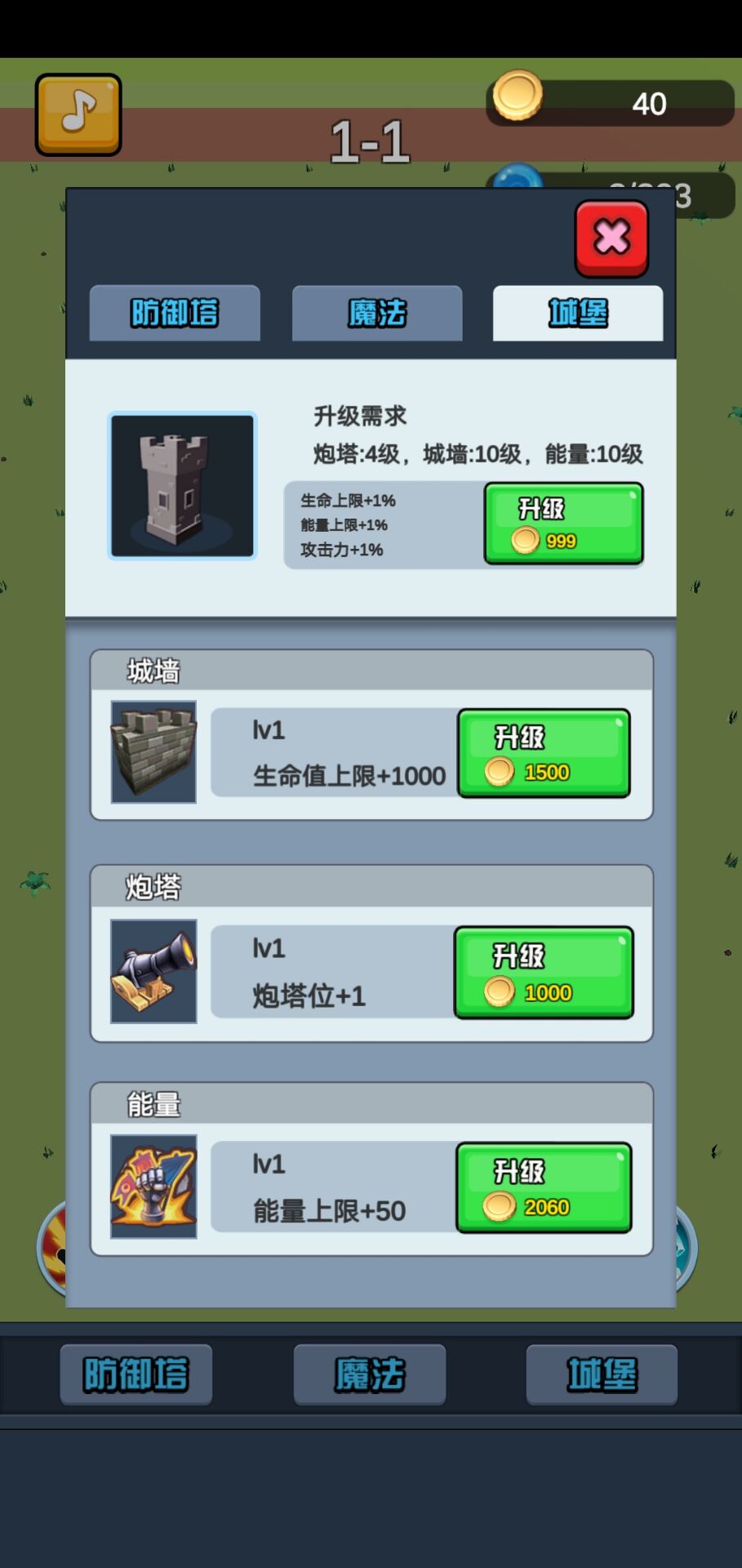Tap the 1-1 level title banner
742x1568 pixels.
coord(369,139)
